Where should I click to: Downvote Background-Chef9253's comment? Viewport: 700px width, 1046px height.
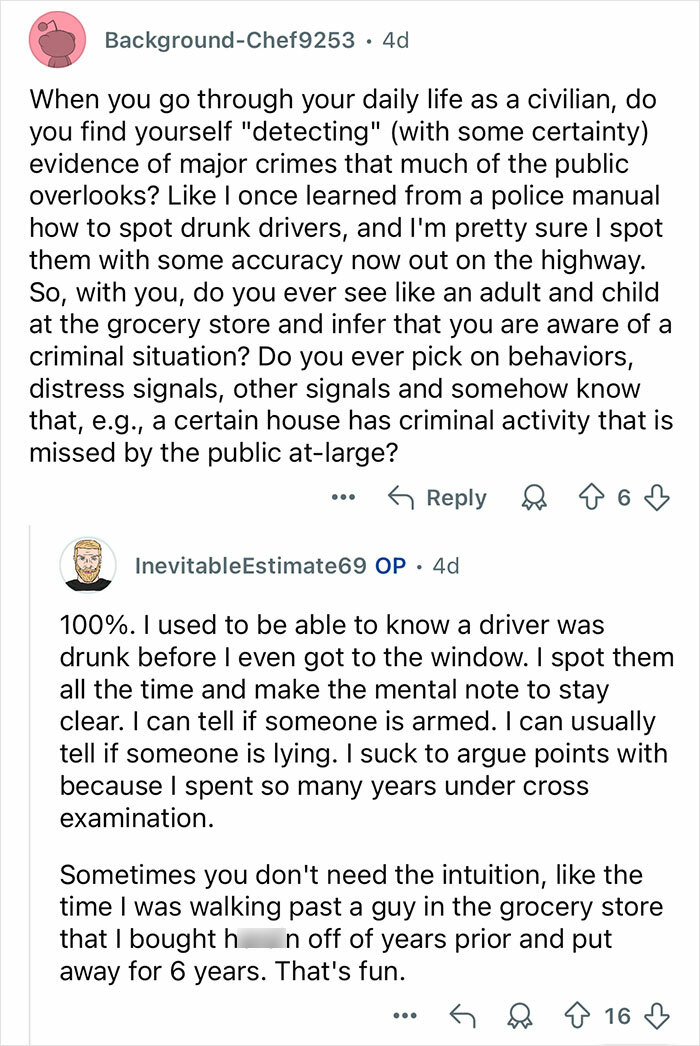[x=656, y=498]
